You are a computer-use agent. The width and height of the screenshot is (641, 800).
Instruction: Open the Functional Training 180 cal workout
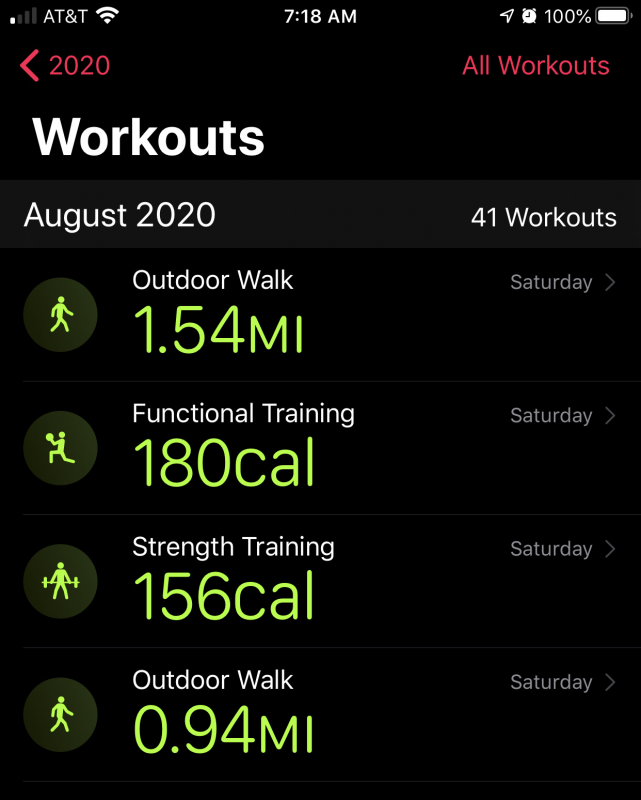pyautogui.click(x=320, y=448)
